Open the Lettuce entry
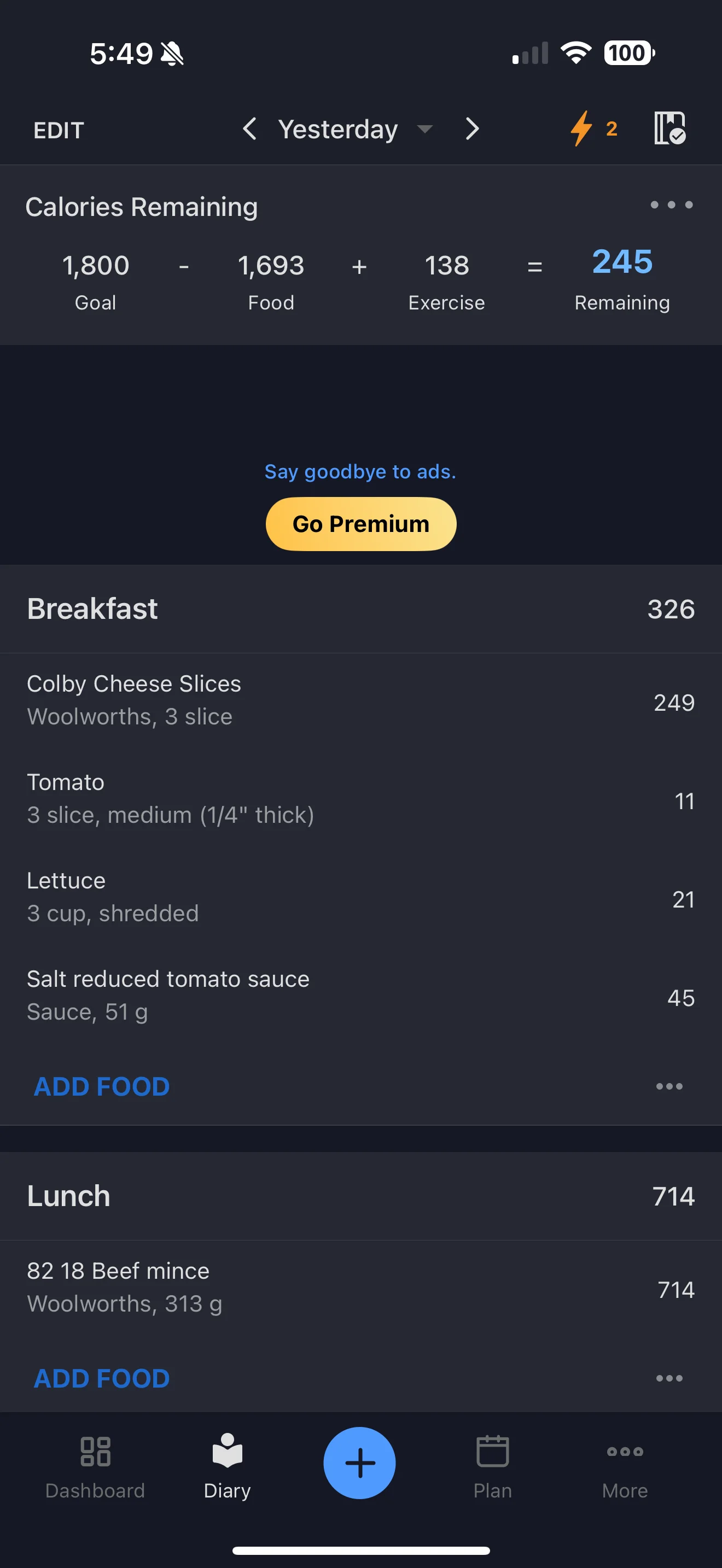Screen dimensions: 722x1568 [361, 898]
